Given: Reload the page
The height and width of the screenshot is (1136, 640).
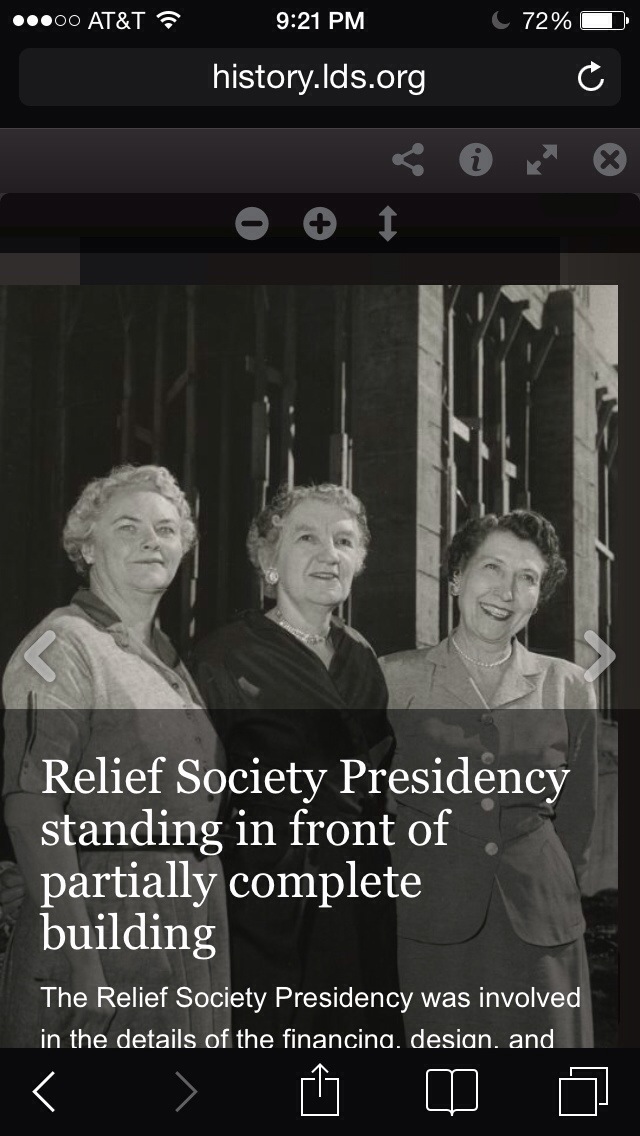Looking at the screenshot, I should coord(591,77).
